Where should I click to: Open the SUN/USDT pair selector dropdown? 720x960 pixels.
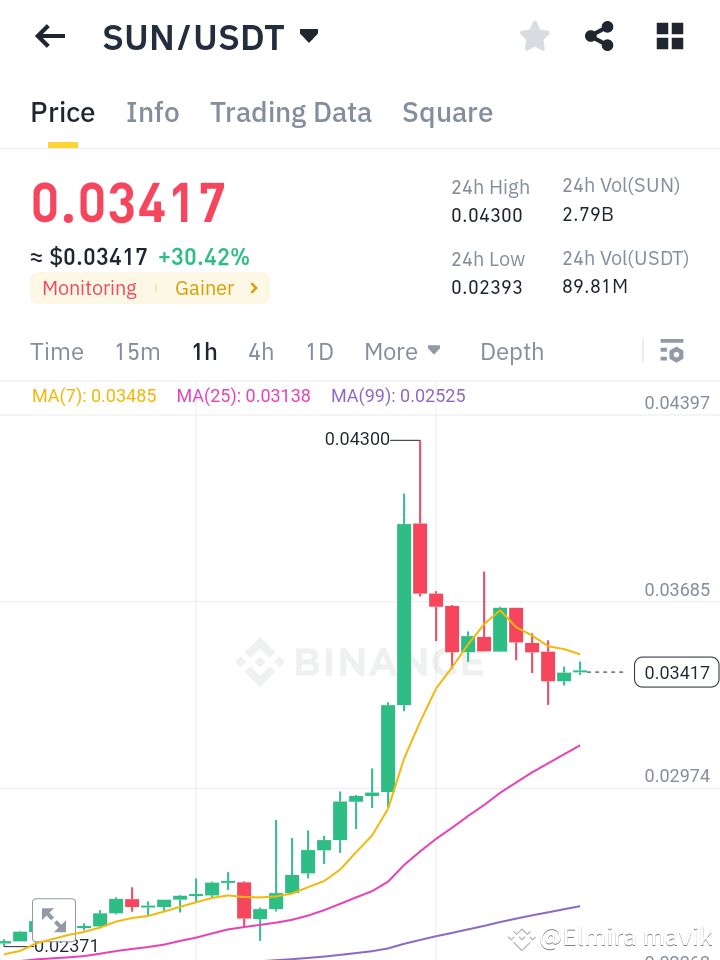click(x=309, y=36)
